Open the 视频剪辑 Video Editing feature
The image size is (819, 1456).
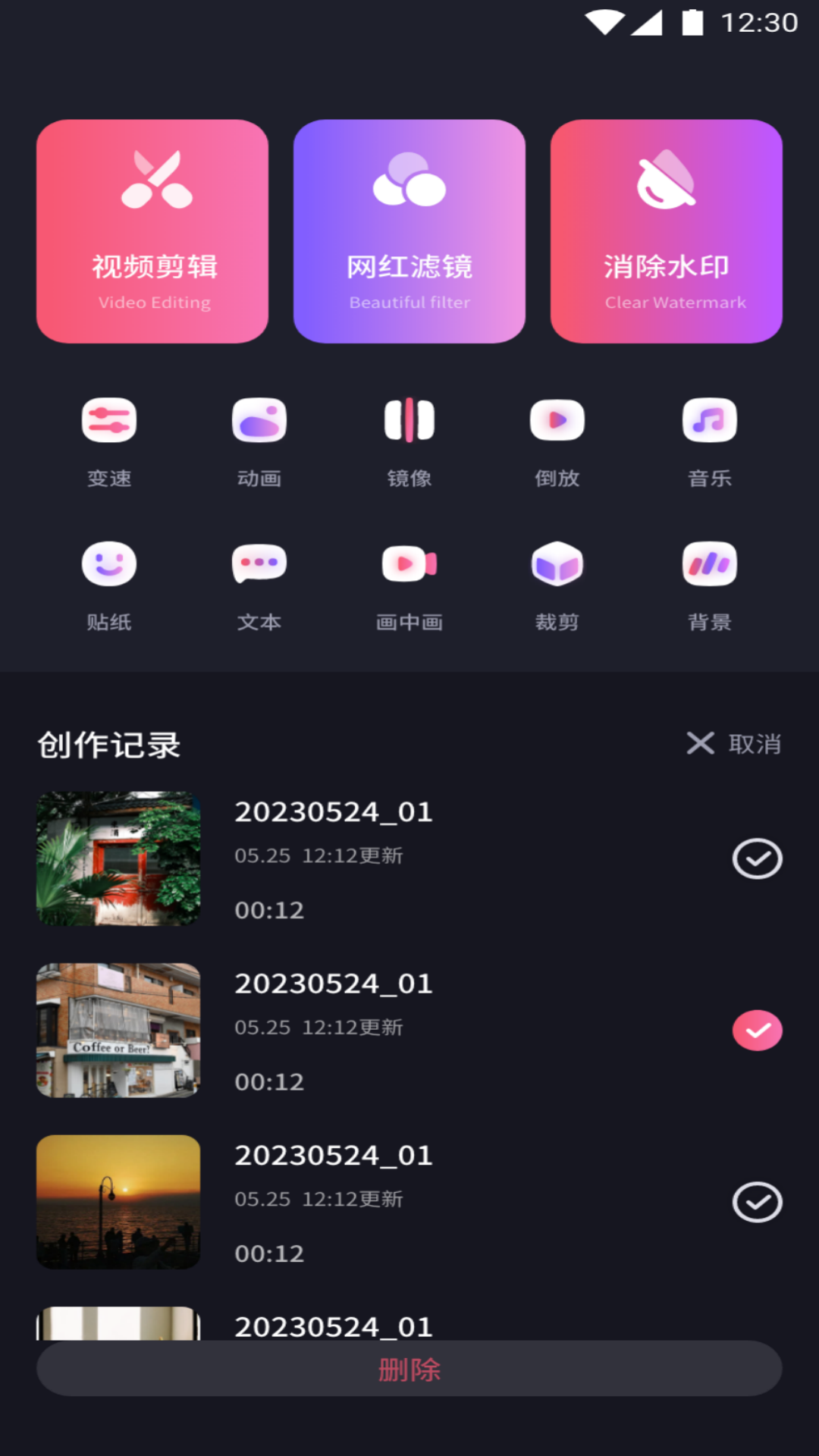click(152, 230)
